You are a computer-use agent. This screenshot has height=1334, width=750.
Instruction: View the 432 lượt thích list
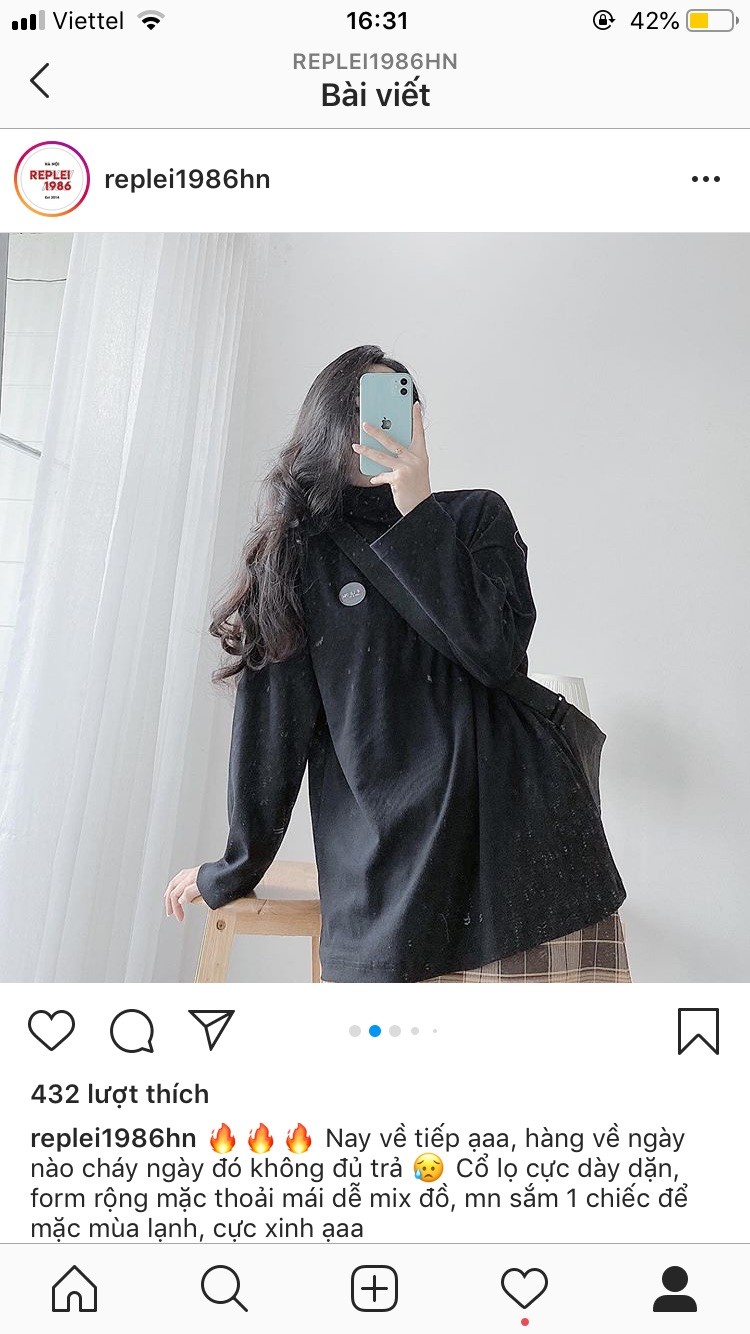coord(120,1094)
